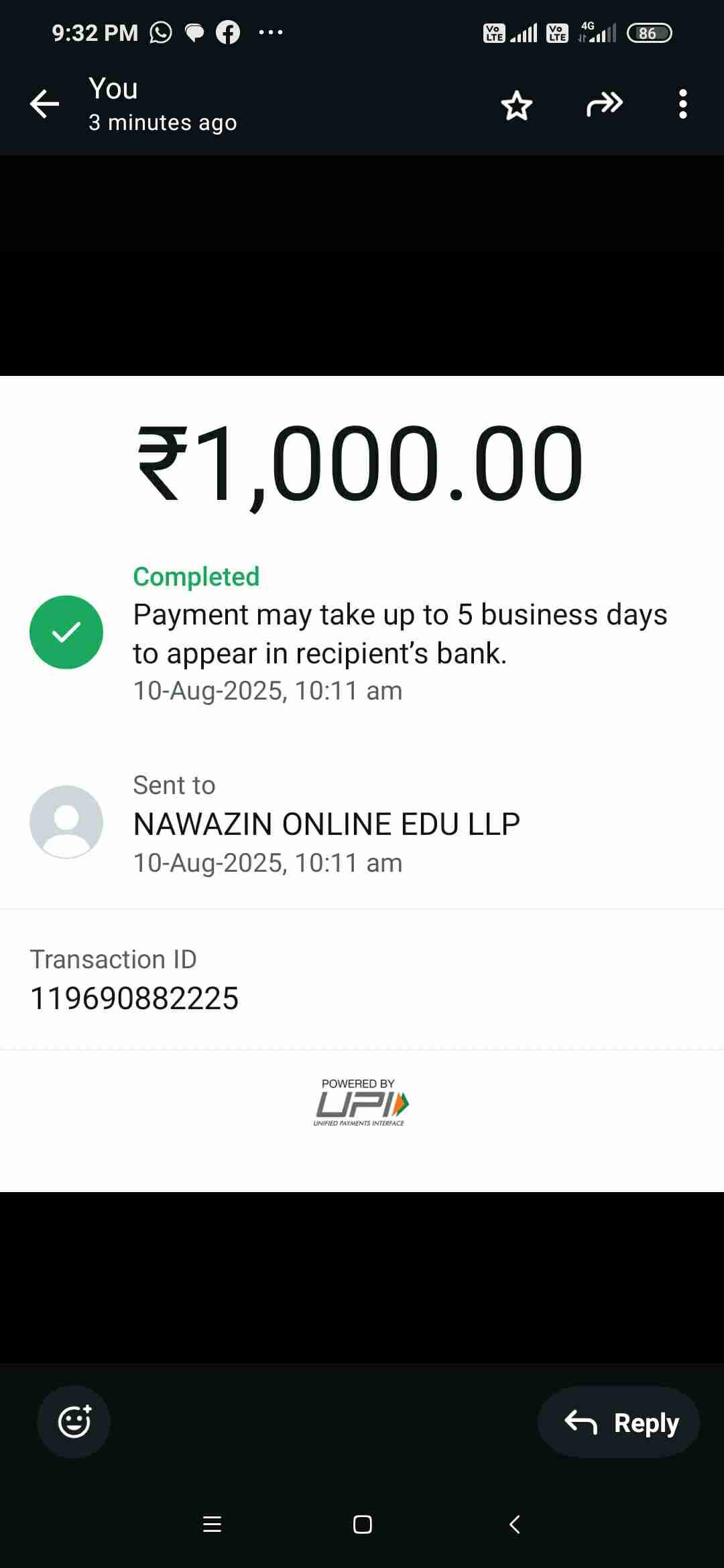Open the recent apps menu
Viewport: 724px width, 1568px height.
pyautogui.click(x=212, y=1524)
